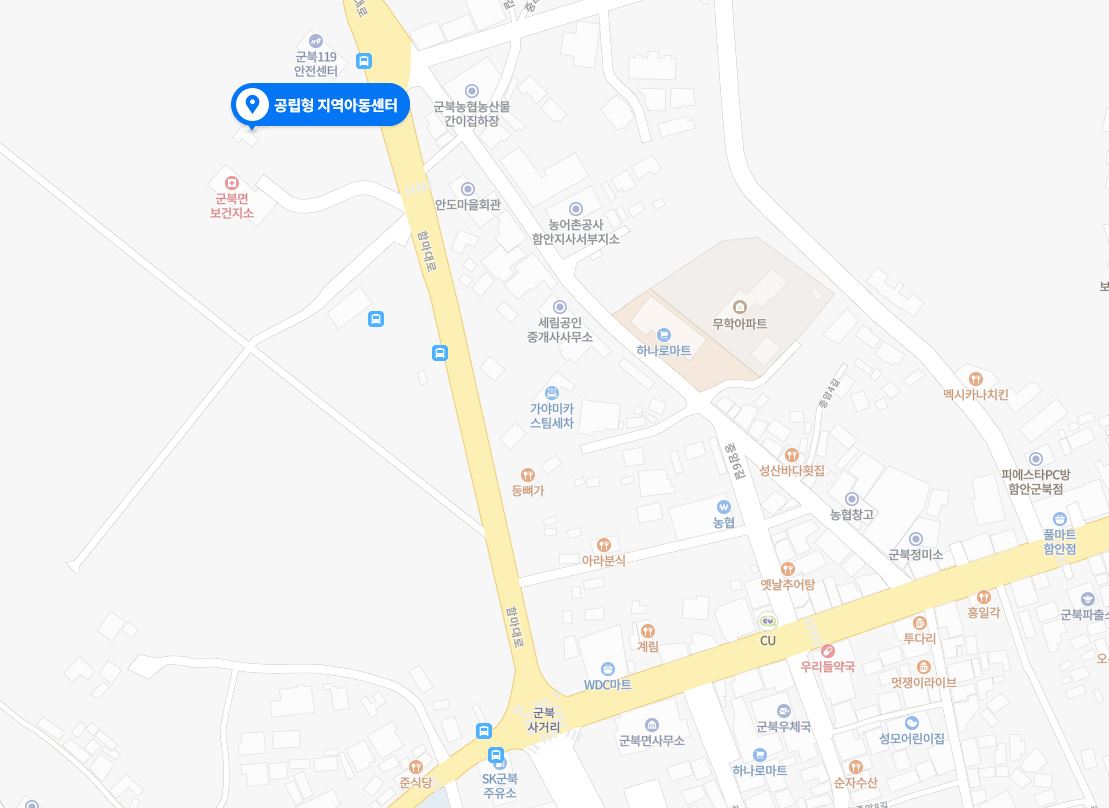Open the 하나로마트 marker near 무학아파트

(x=664, y=335)
